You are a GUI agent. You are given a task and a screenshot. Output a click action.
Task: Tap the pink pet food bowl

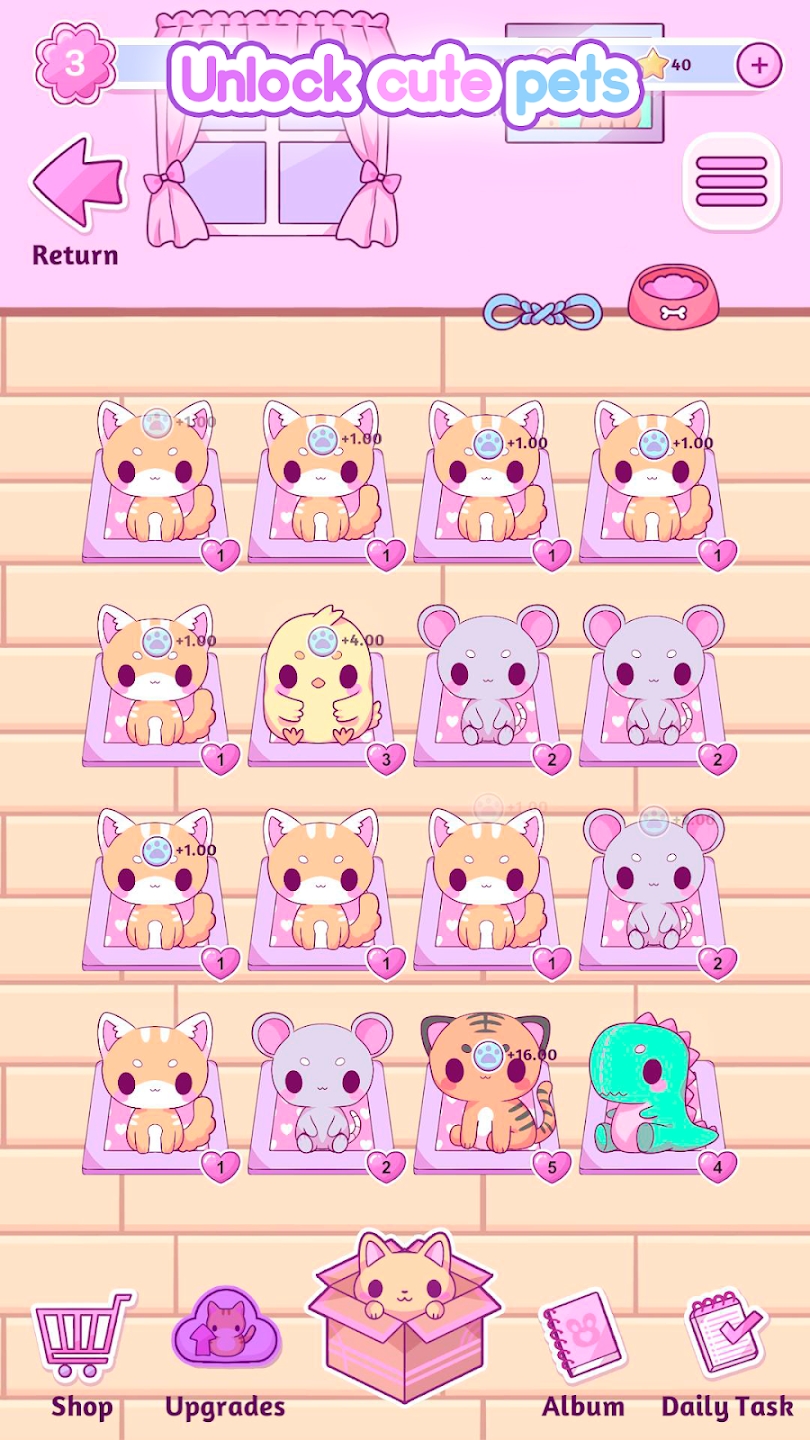click(x=675, y=296)
